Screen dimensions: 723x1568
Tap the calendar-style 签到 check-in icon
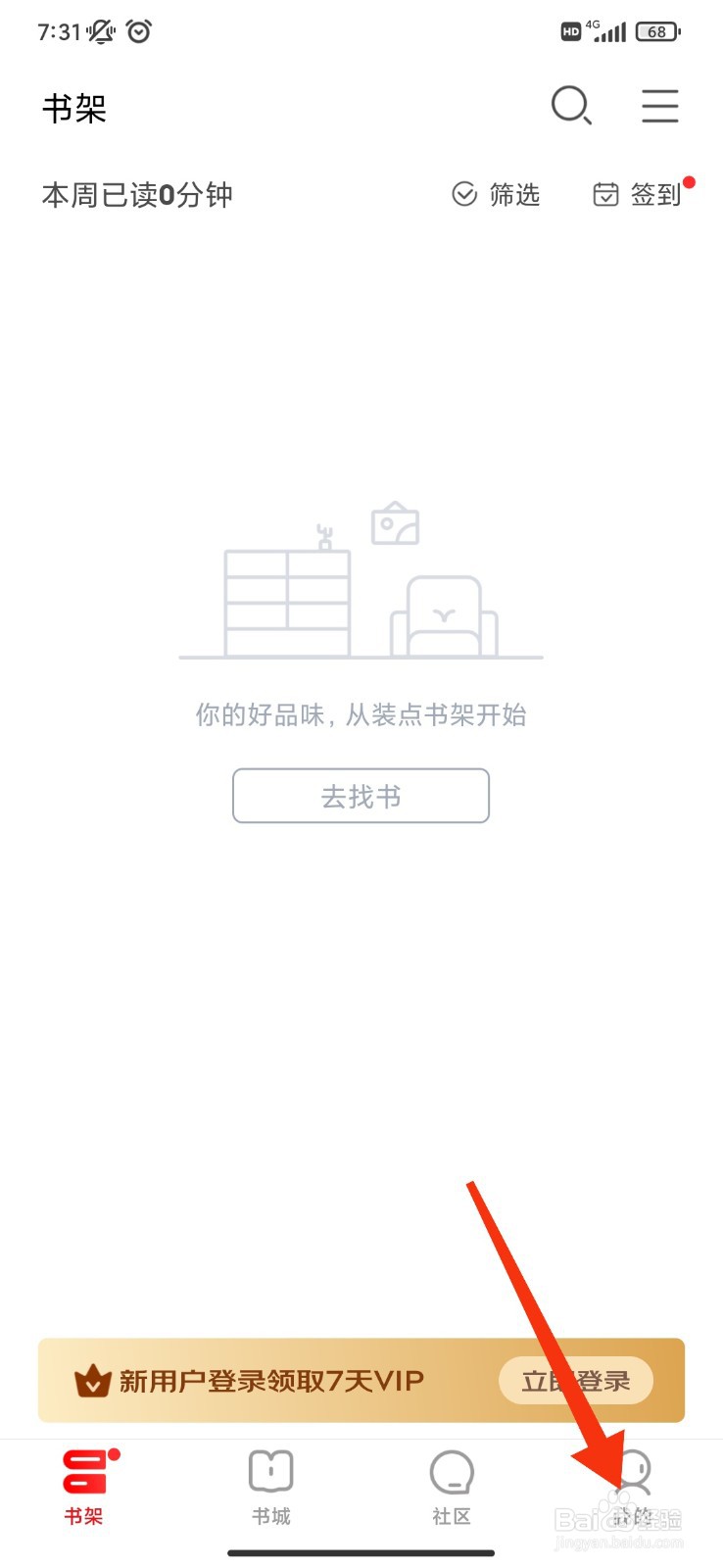(607, 195)
